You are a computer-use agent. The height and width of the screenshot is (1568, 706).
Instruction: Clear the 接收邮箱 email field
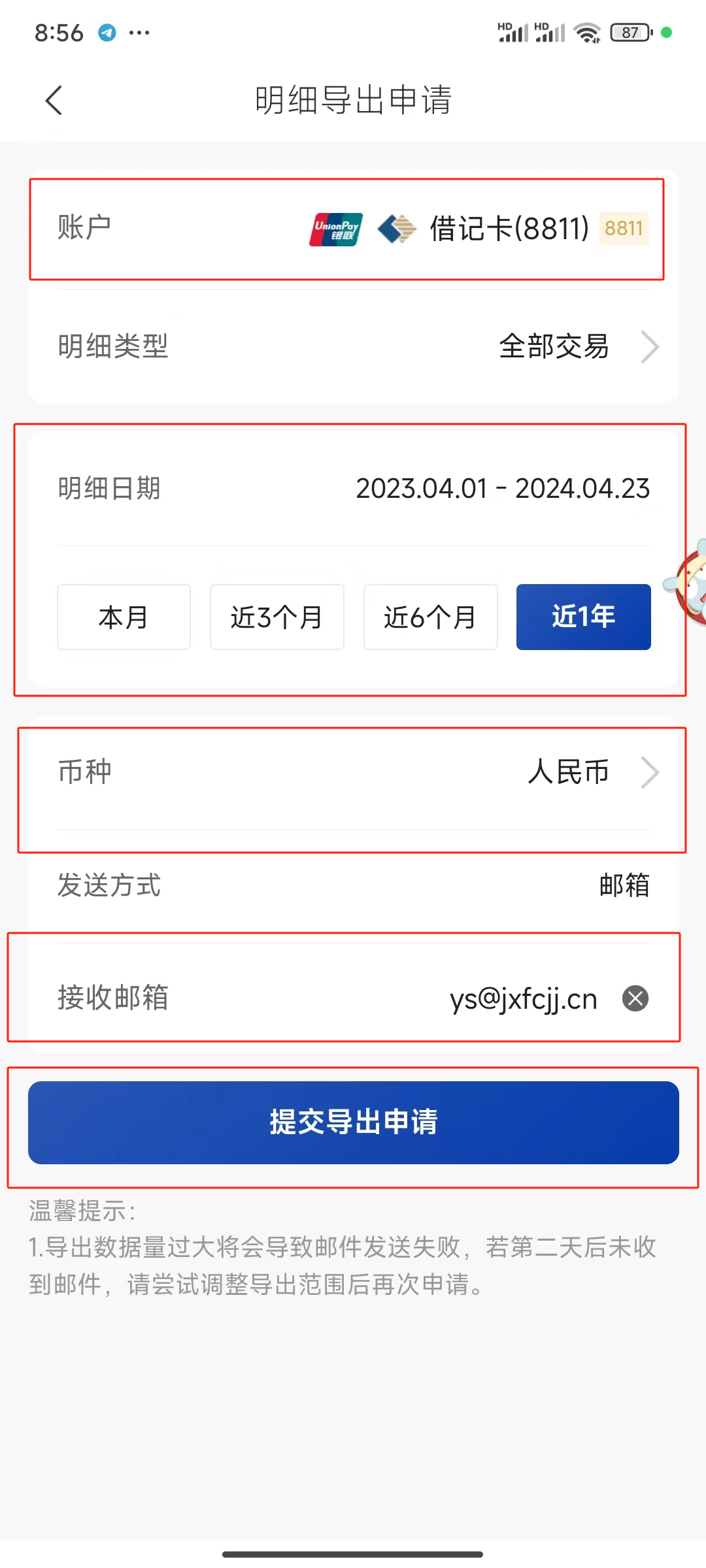pos(635,998)
